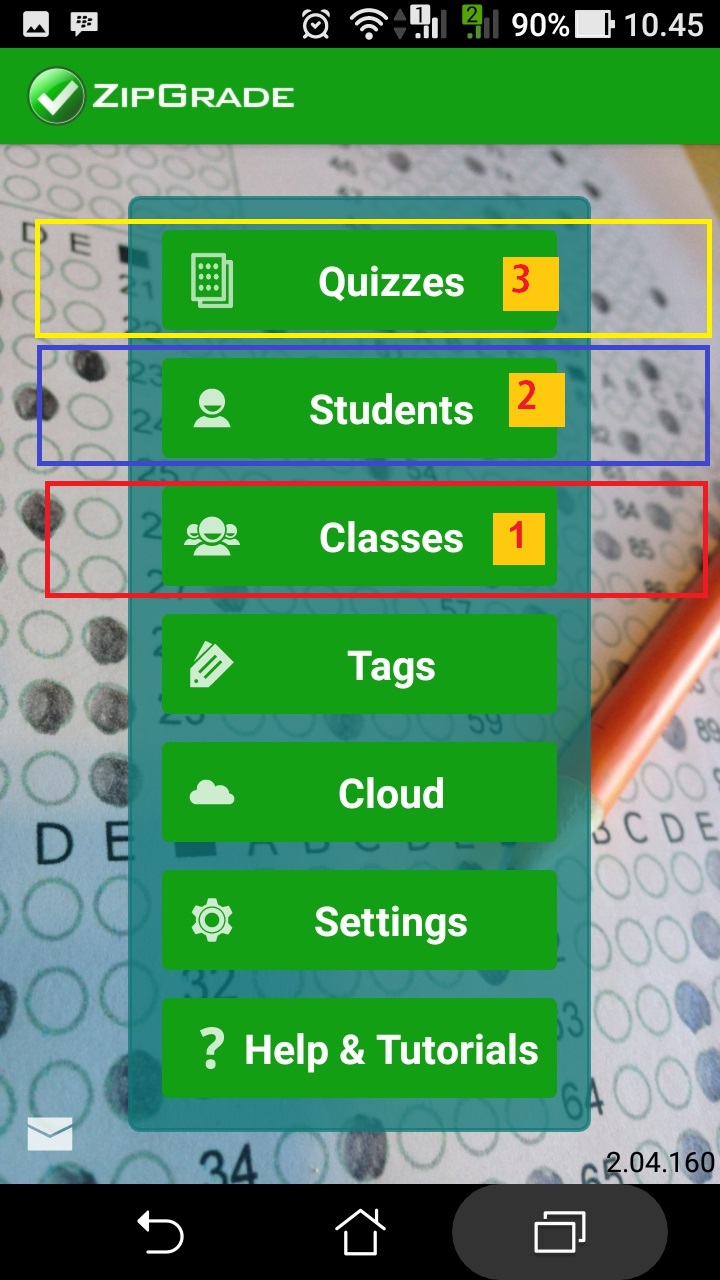Open Cloud sync options
The height and width of the screenshot is (1280, 720).
pos(359,793)
